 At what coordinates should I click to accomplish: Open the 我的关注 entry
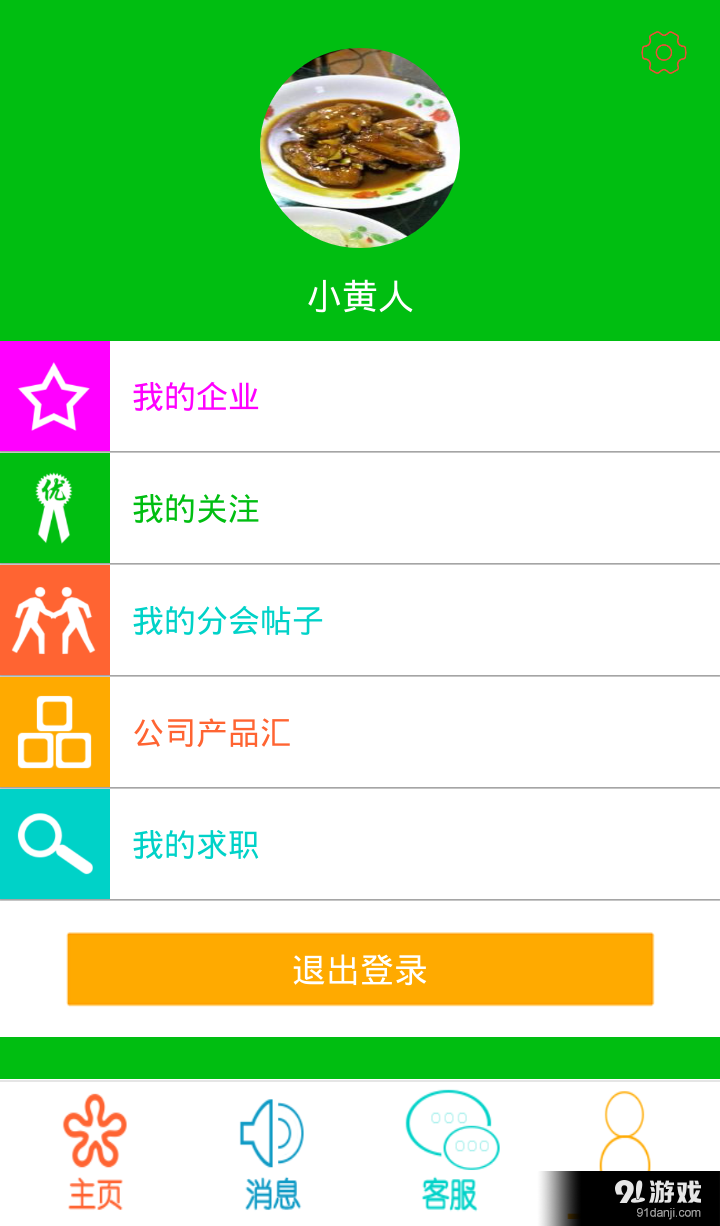[300, 508]
